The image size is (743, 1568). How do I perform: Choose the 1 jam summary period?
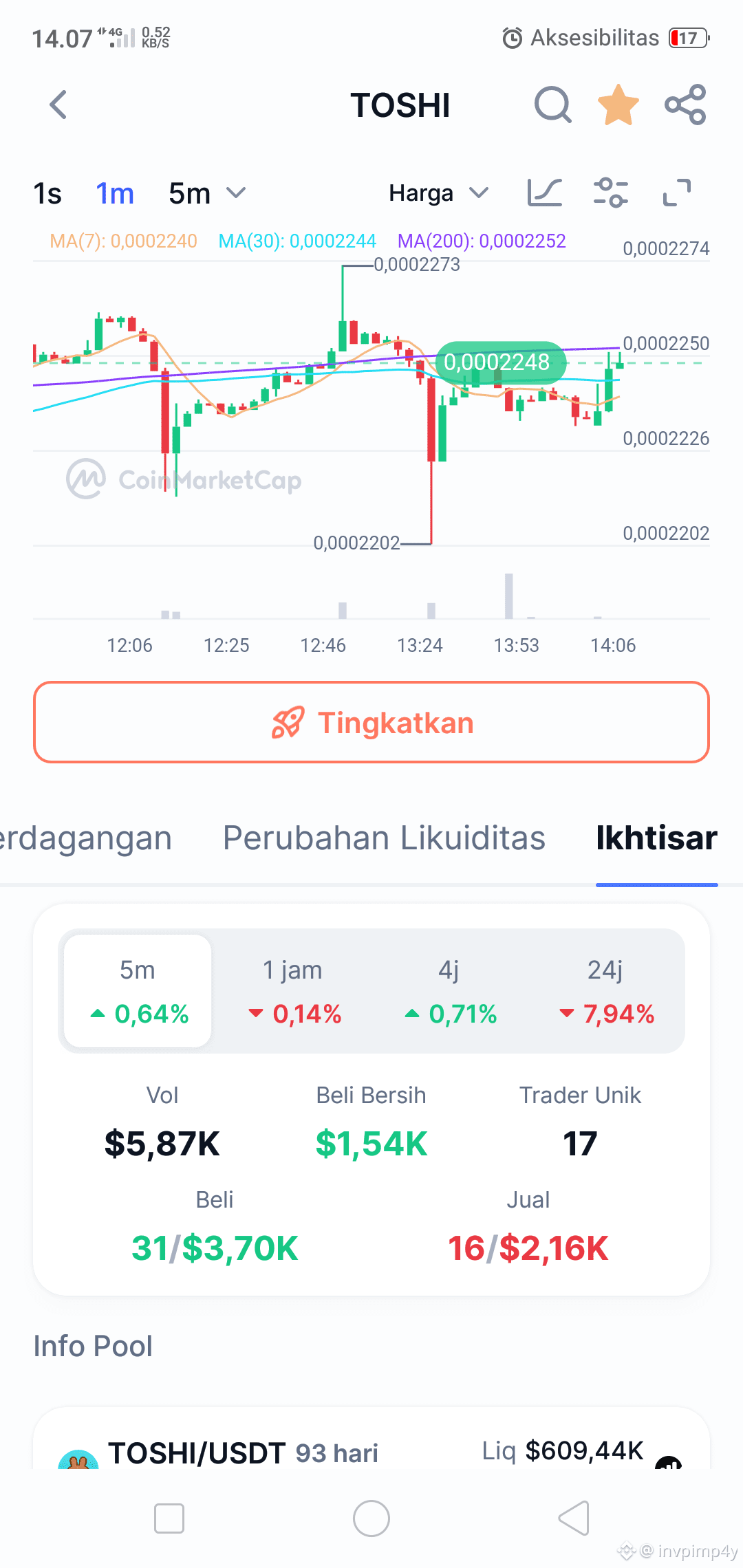(x=293, y=991)
